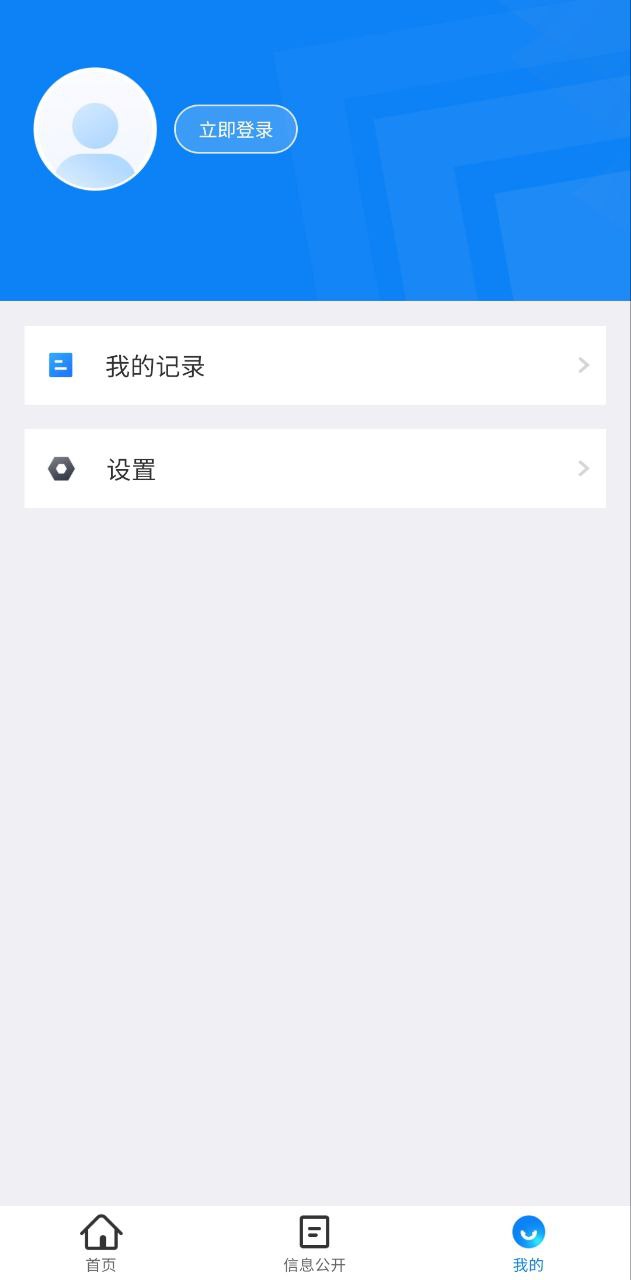The width and height of the screenshot is (631, 1280).
Task: Tap the profile avatar picture
Action: [95, 129]
